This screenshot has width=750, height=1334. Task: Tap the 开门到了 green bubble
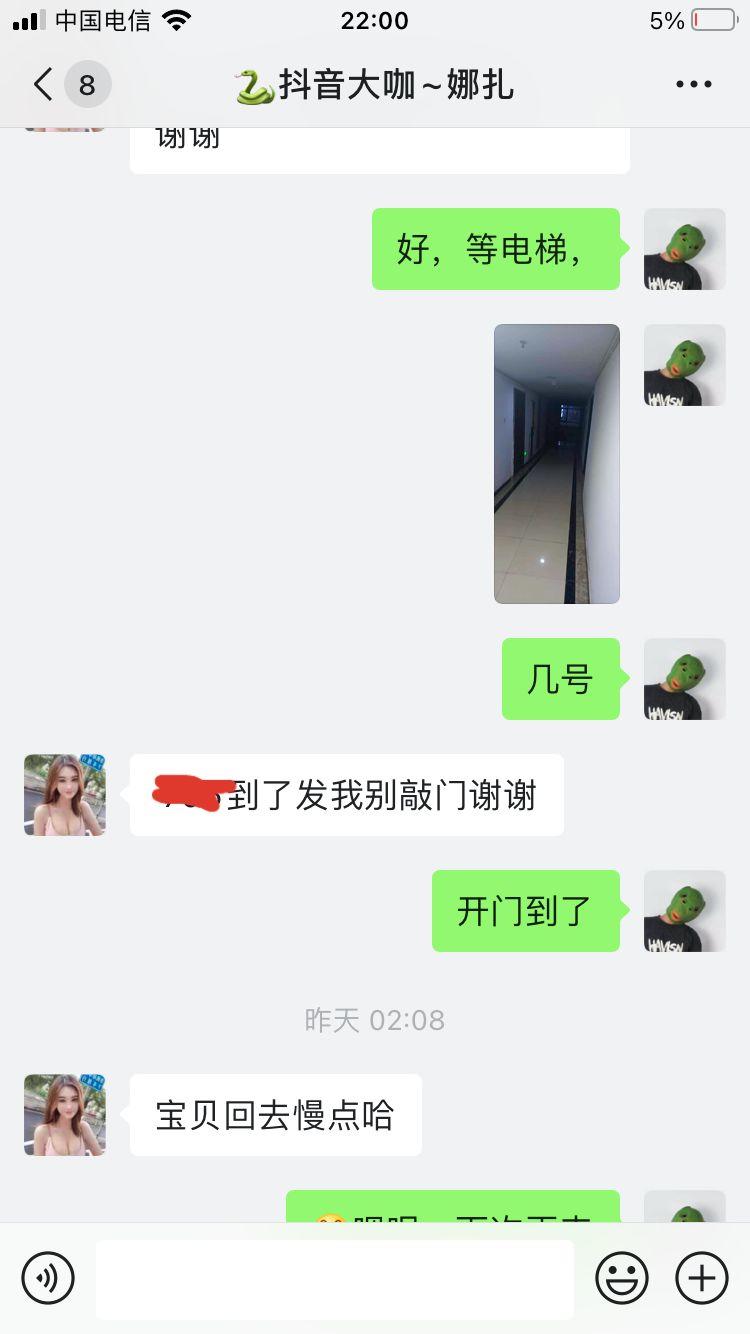tap(525, 911)
